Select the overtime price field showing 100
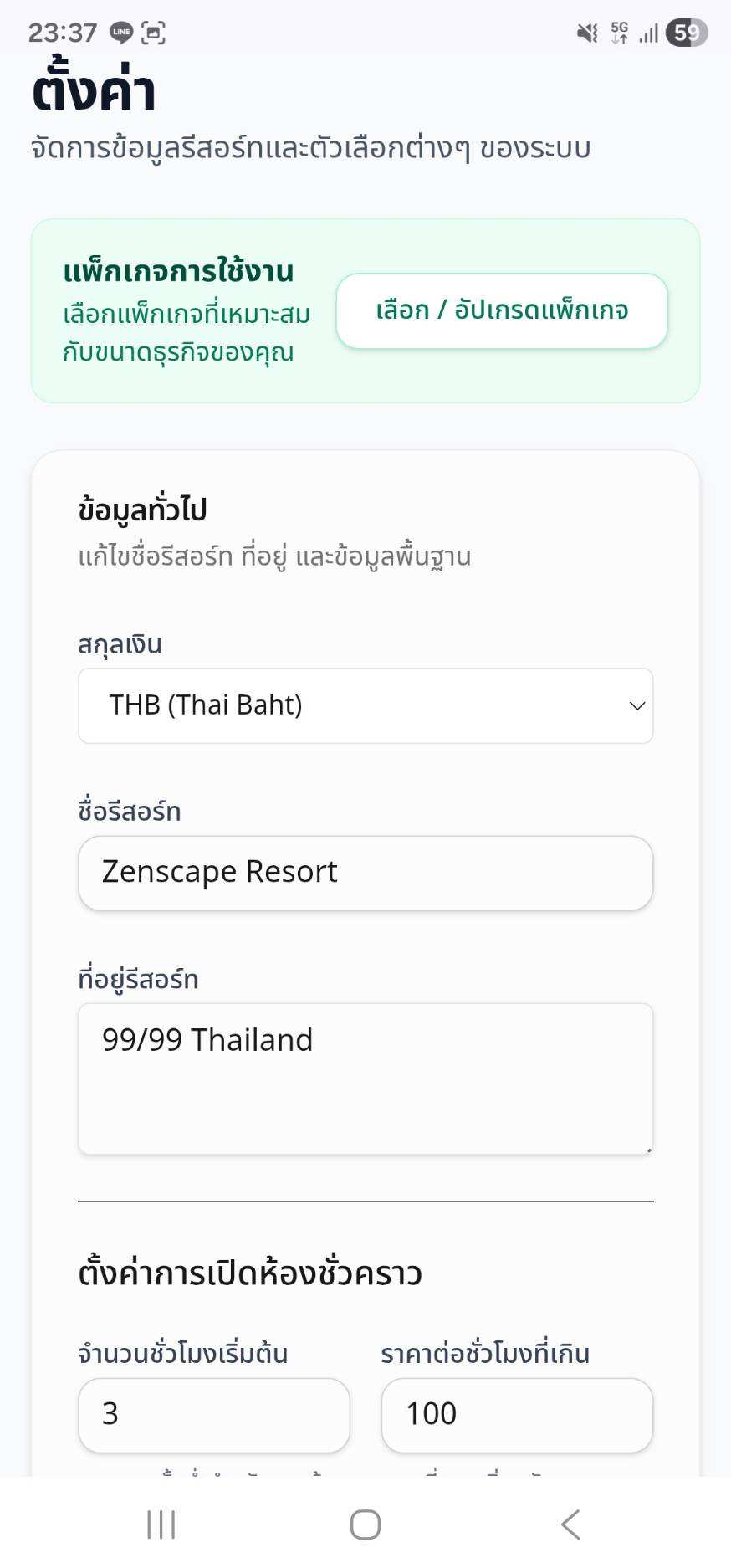The height and width of the screenshot is (1568, 731). click(517, 1415)
